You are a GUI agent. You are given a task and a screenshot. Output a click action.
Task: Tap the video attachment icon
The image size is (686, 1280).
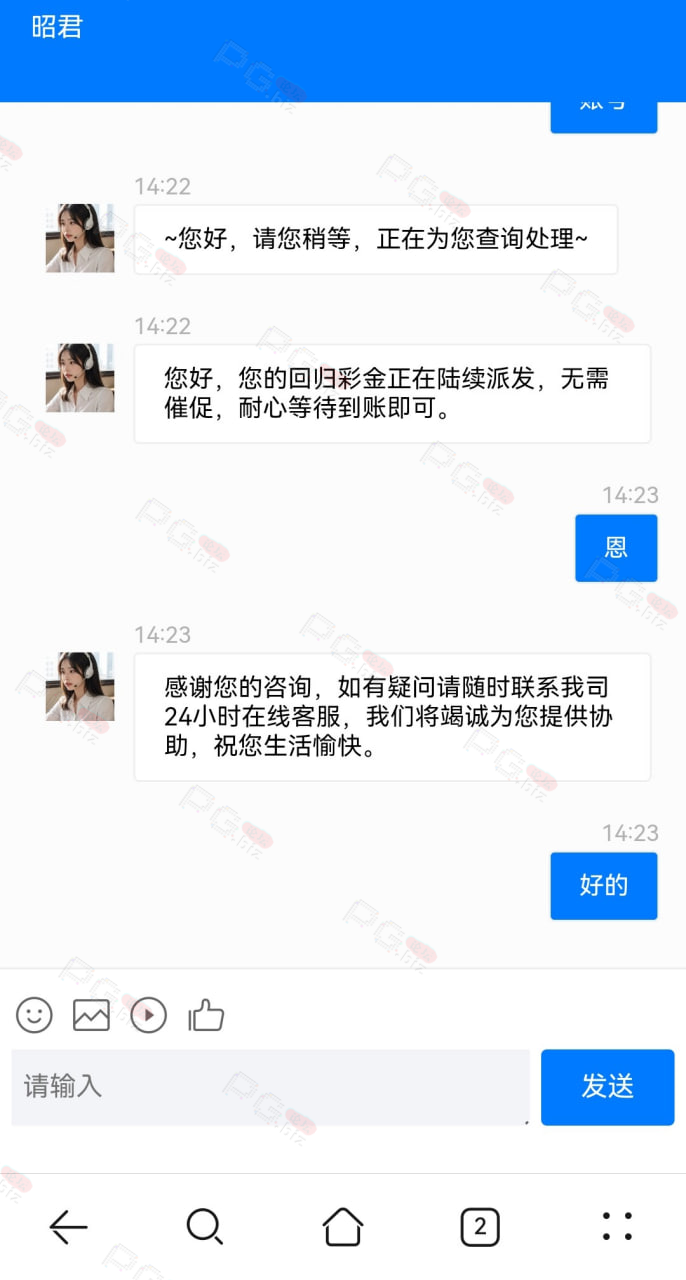(x=149, y=1016)
